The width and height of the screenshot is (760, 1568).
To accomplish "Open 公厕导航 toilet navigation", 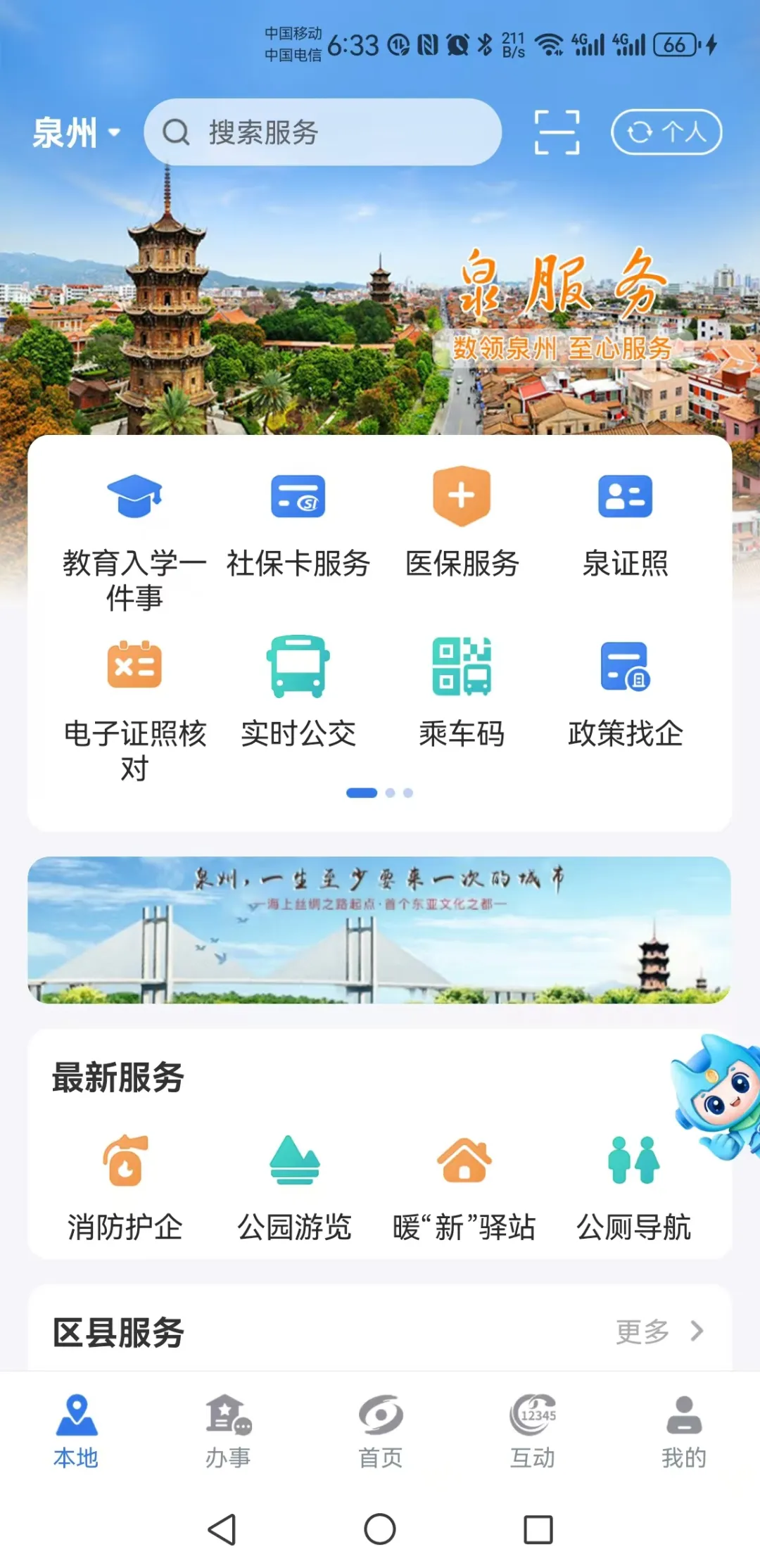I will tap(633, 1188).
